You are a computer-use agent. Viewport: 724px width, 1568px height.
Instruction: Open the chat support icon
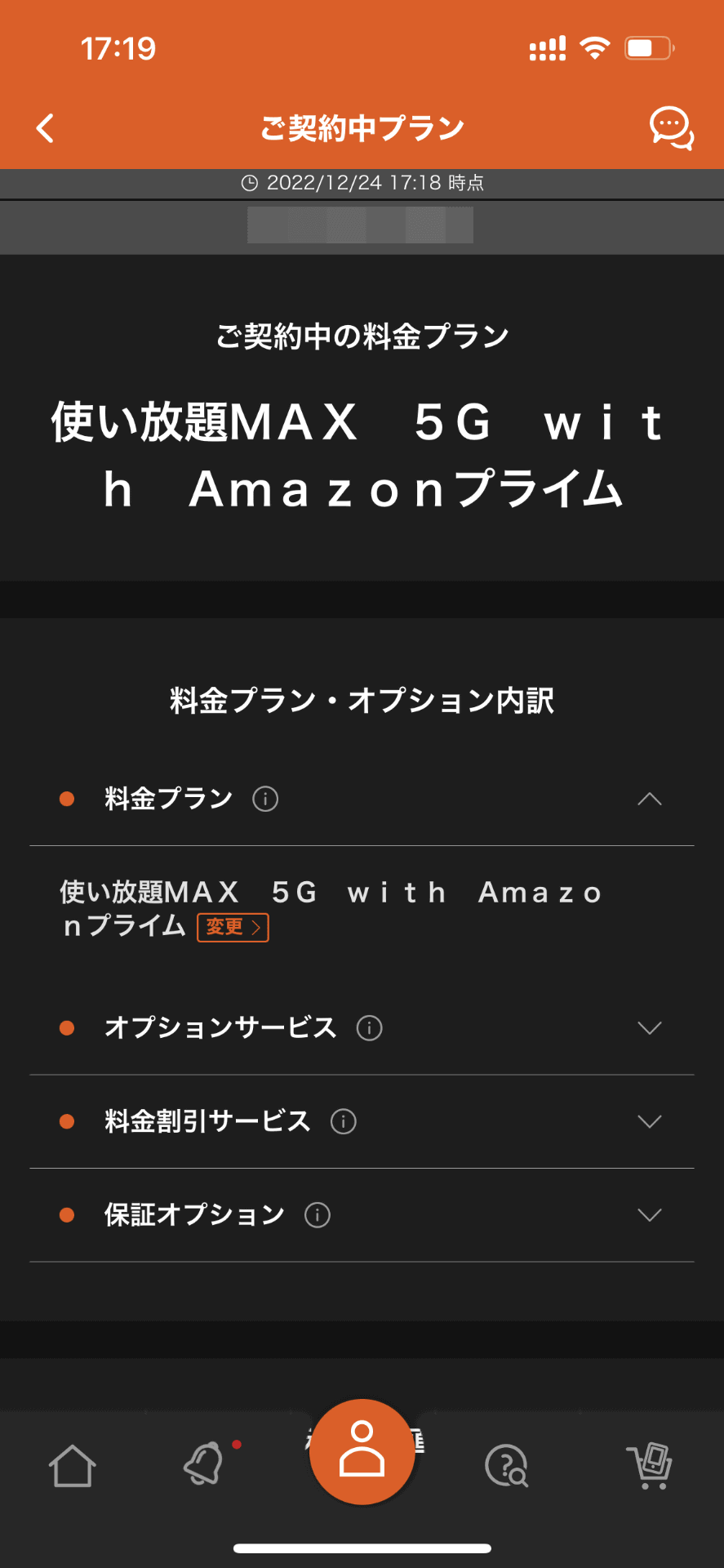pyautogui.click(x=669, y=127)
